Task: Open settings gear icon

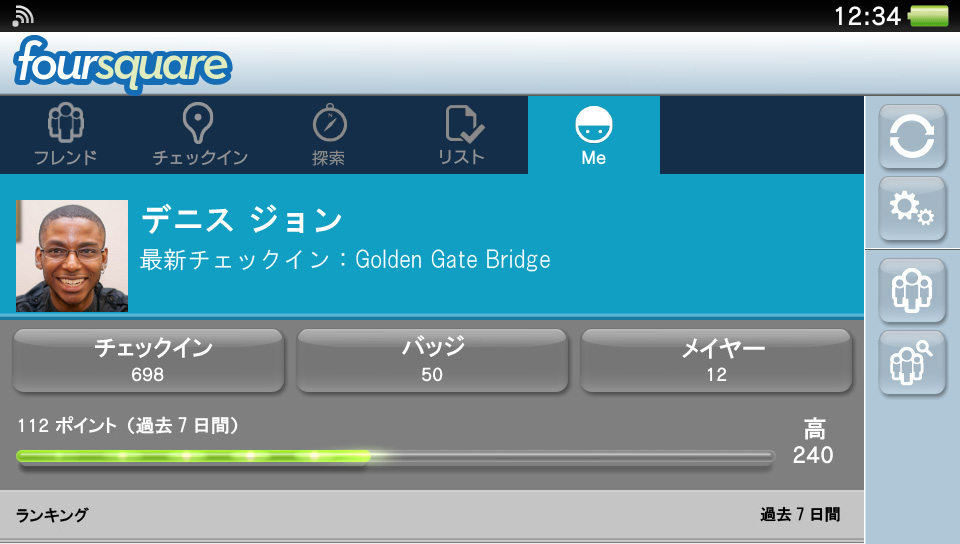Action: click(x=911, y=209)
